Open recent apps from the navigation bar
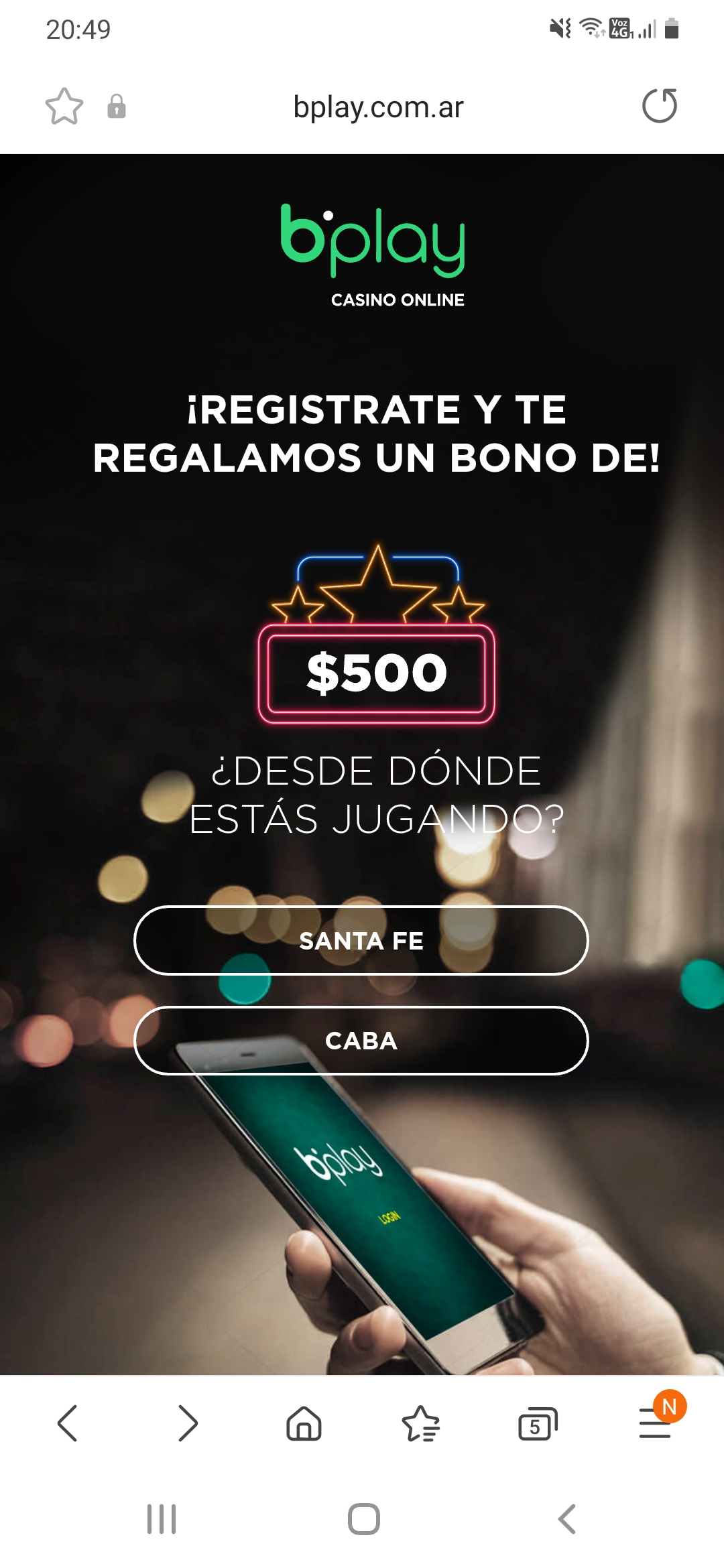 click(x=162, y=1519)
